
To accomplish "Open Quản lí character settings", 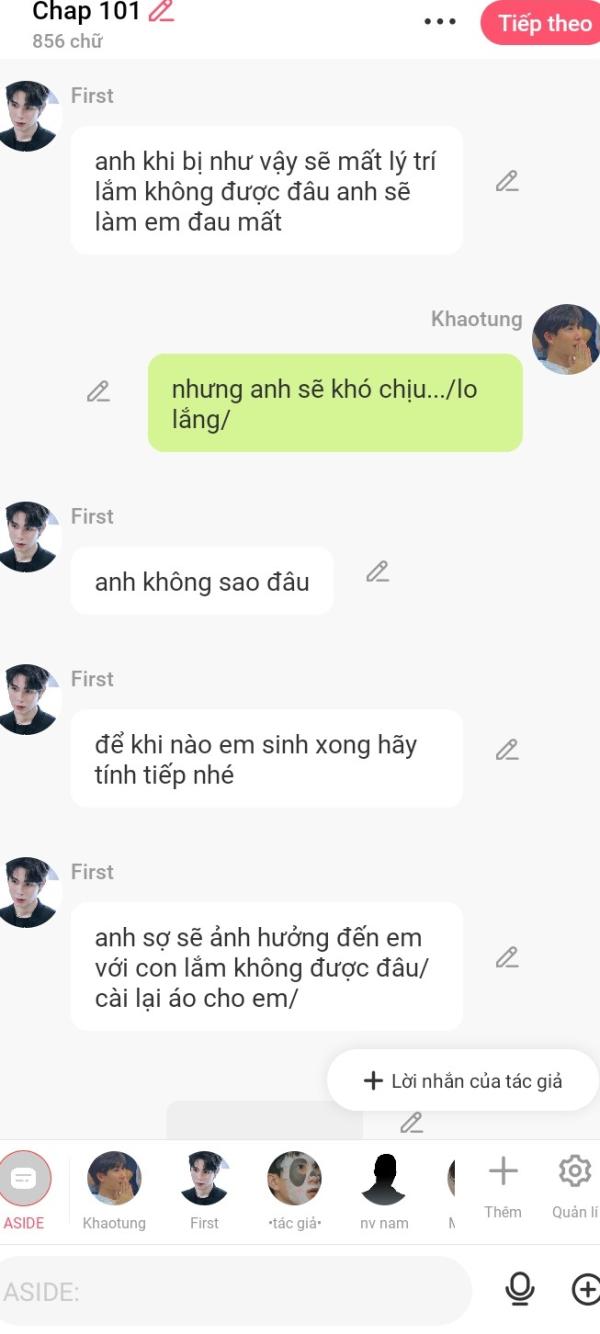I will coord(575,1185).
